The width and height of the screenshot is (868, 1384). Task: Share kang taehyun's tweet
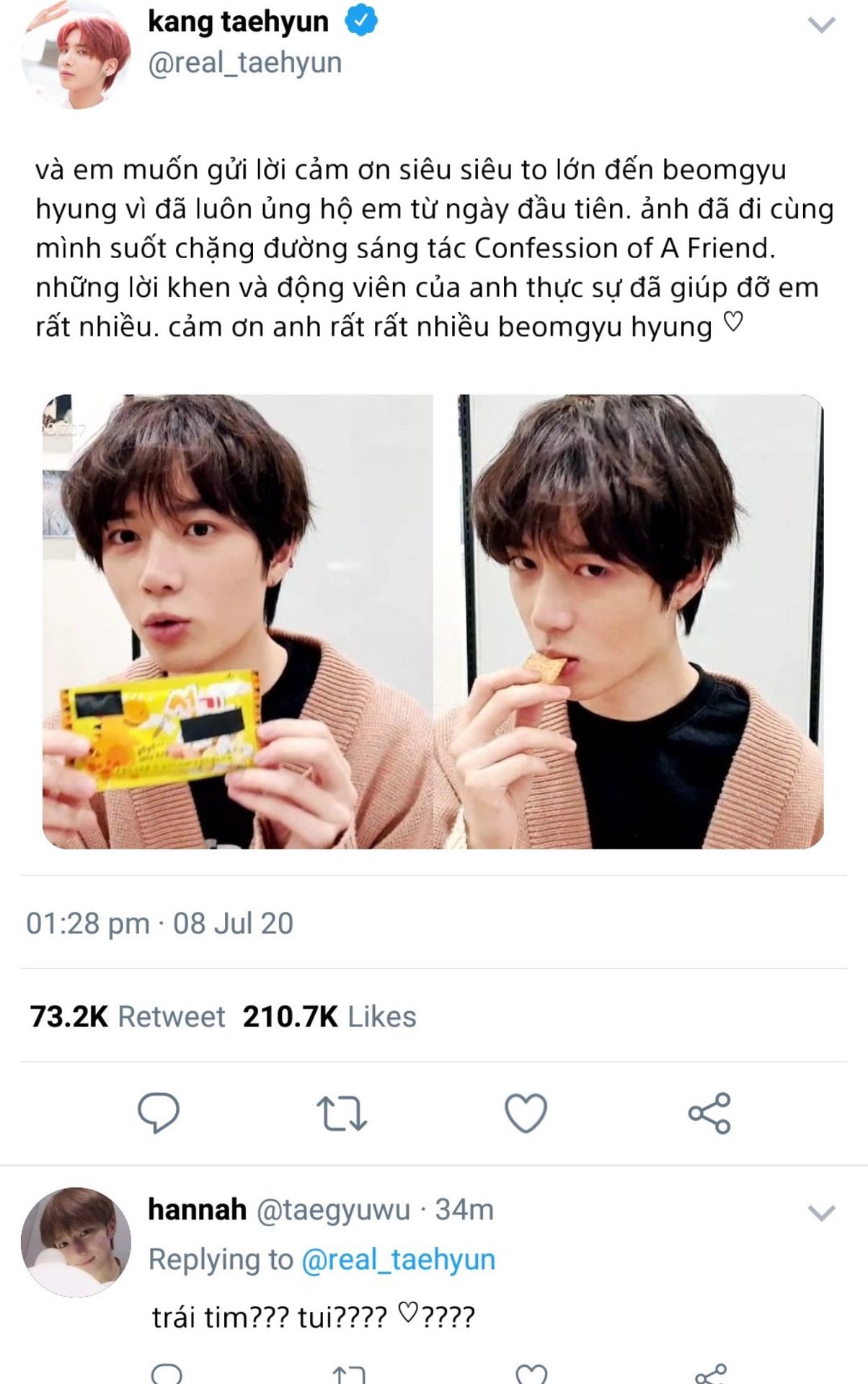click(x=709, y=1112)
